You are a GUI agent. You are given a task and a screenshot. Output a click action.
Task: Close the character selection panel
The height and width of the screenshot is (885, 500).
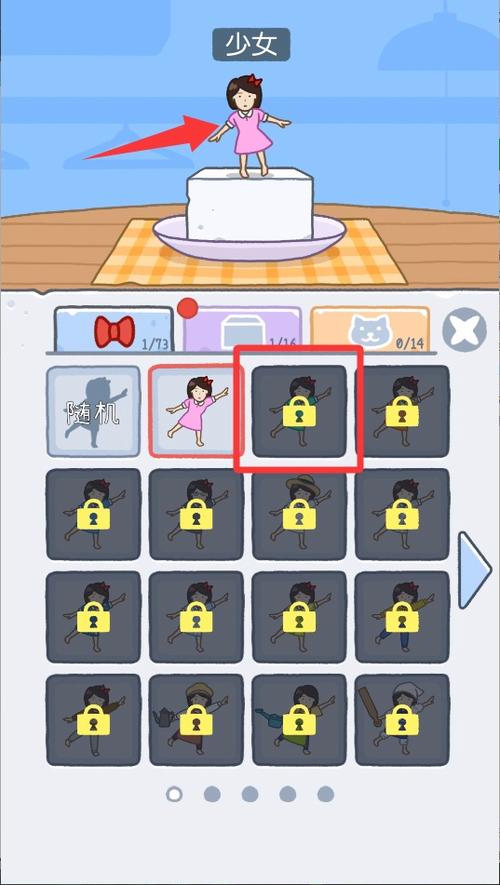click(x=464, y=328)
